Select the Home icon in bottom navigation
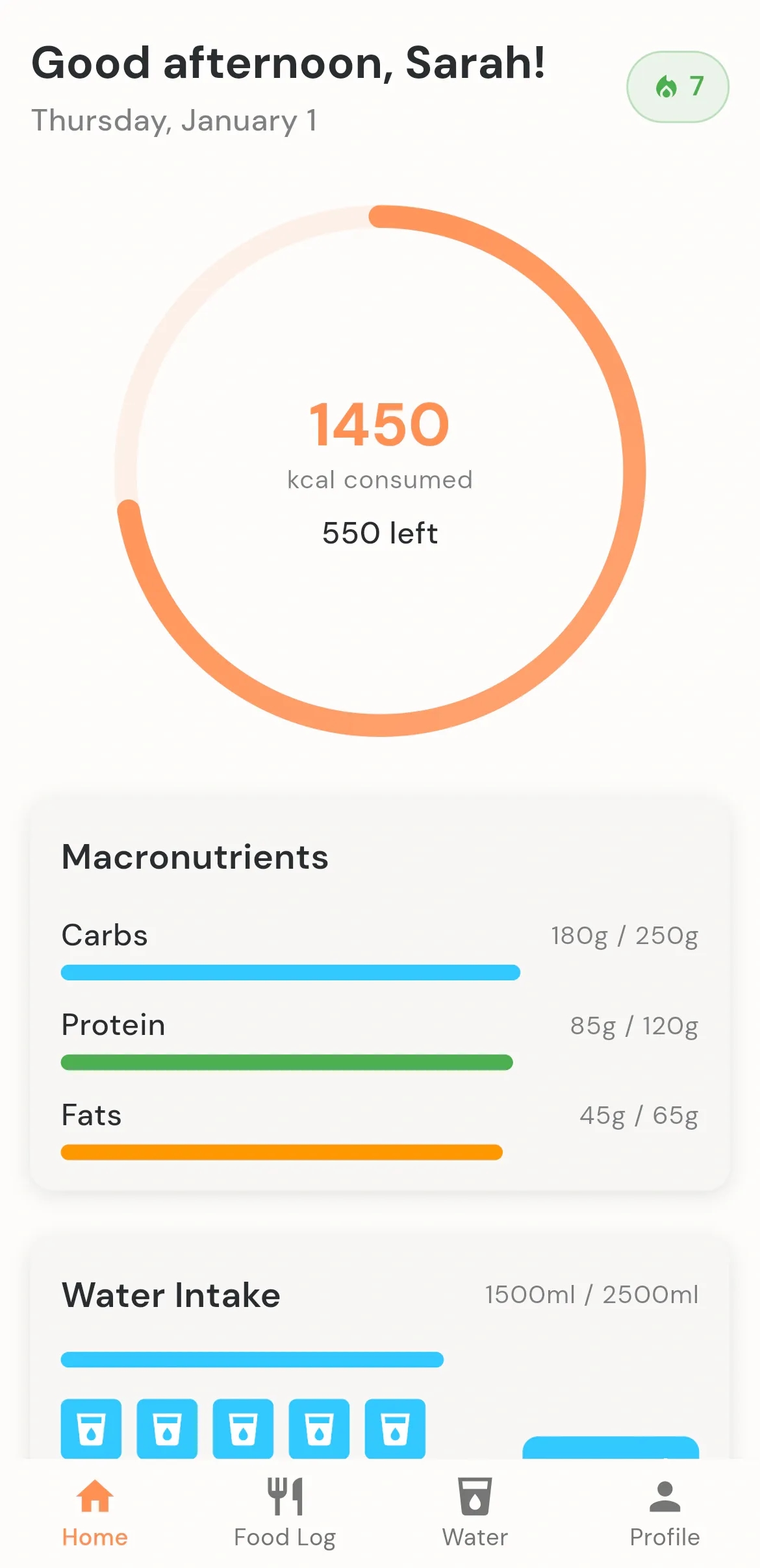The image size is (760, 1568). [95, 1496]
